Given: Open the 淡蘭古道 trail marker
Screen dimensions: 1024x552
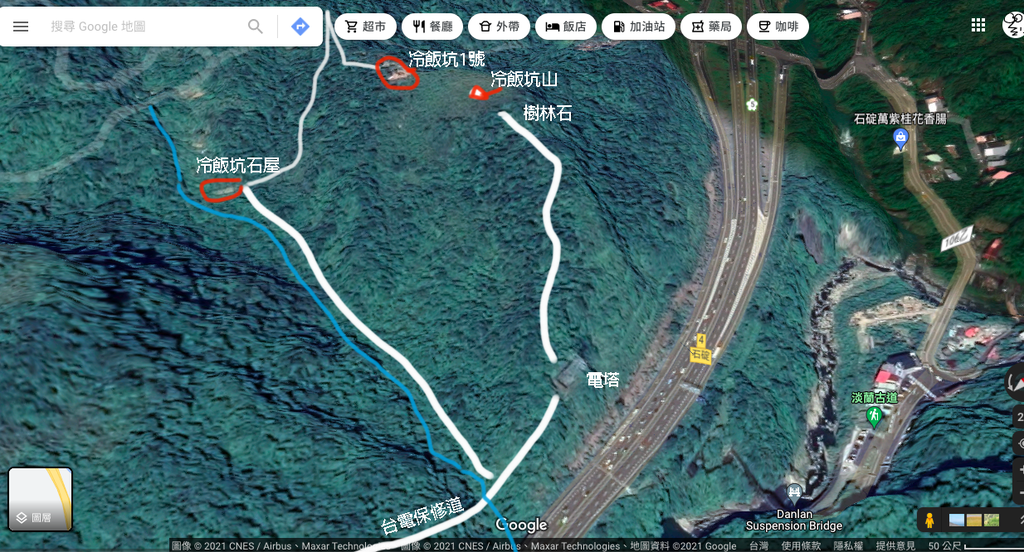Looking at the screenshot, I should pos(874,415).
